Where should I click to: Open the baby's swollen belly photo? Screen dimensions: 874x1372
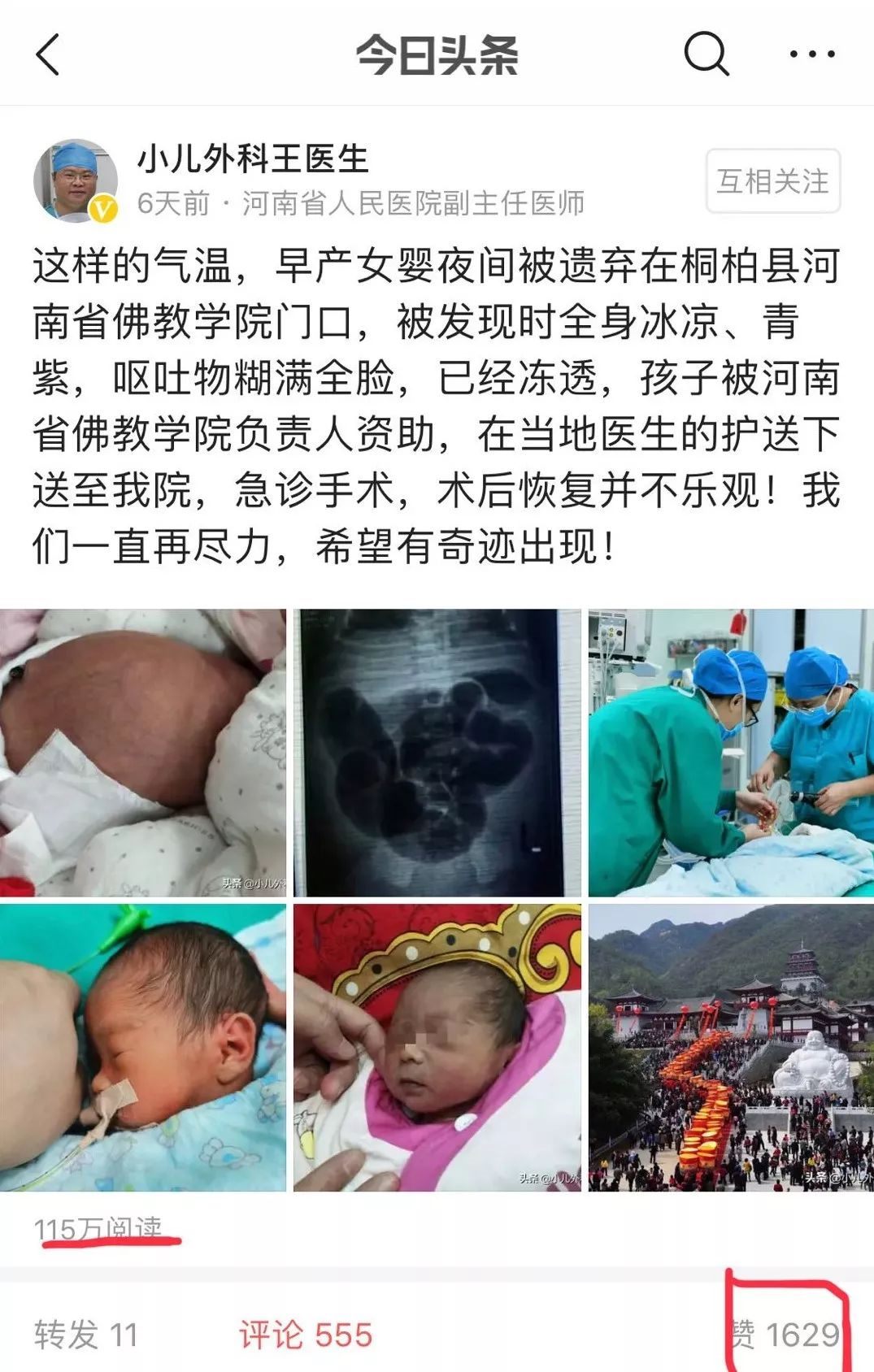point(143,752)
